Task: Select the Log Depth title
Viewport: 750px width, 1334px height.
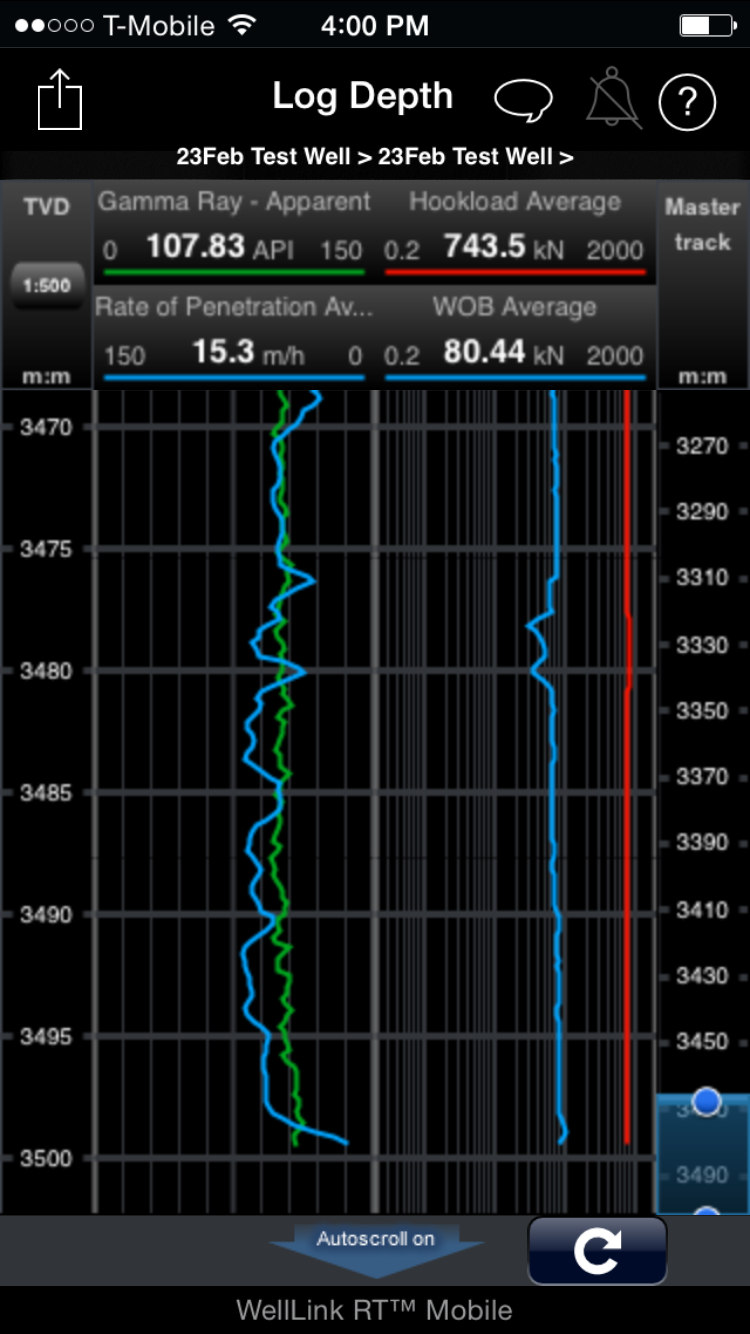Action: 363,96
